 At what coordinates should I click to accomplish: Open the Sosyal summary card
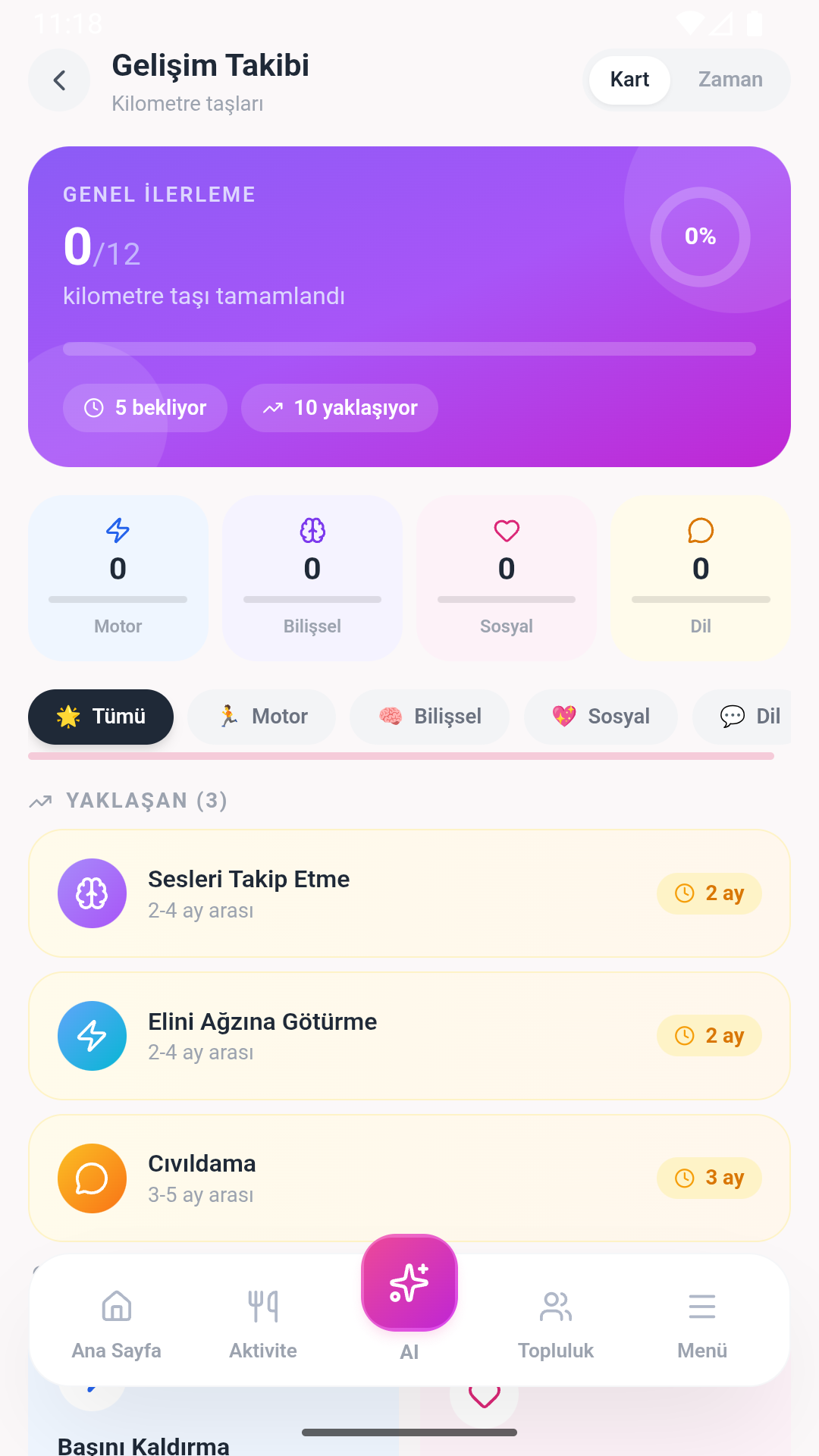click(x=507, y=578)
